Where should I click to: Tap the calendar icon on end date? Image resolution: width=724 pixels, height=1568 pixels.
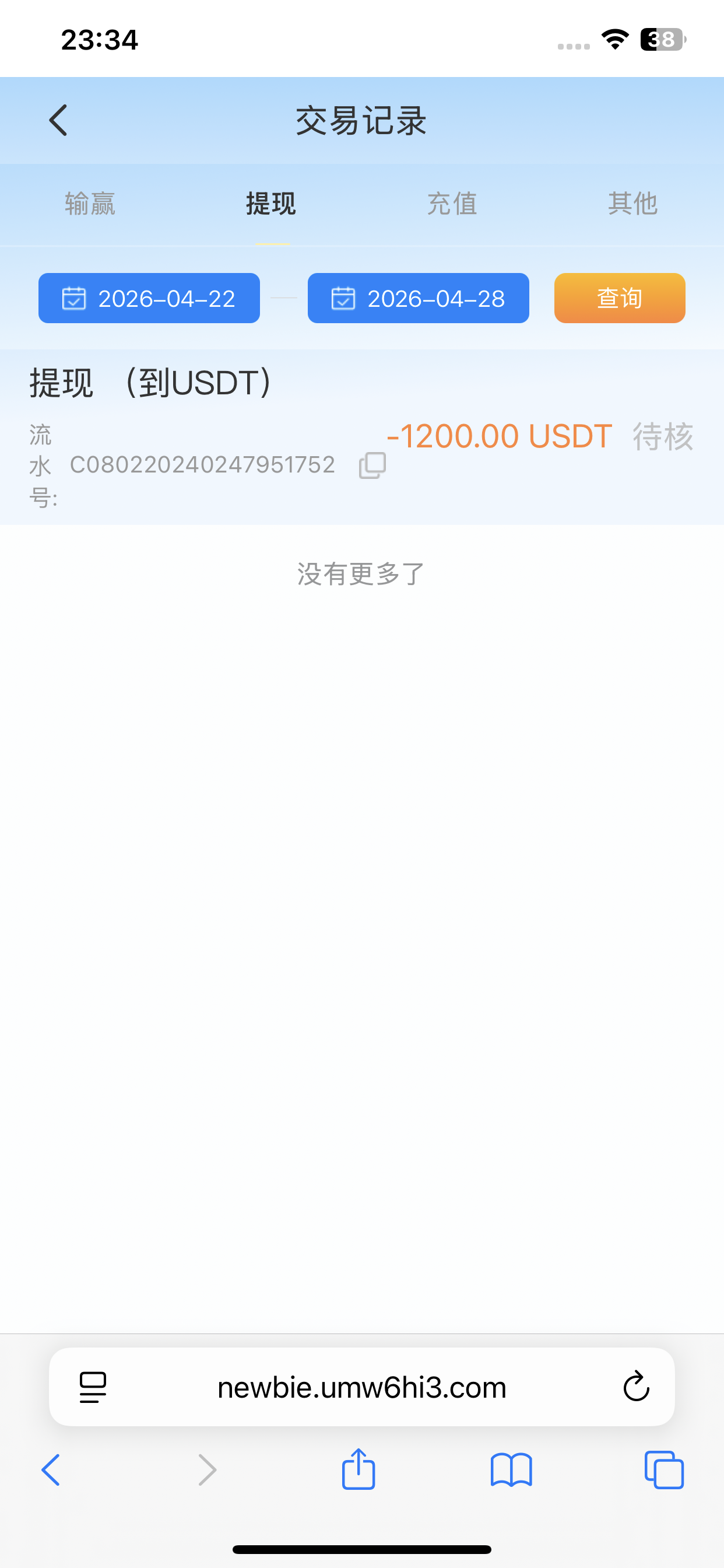[x=344, y=298]
